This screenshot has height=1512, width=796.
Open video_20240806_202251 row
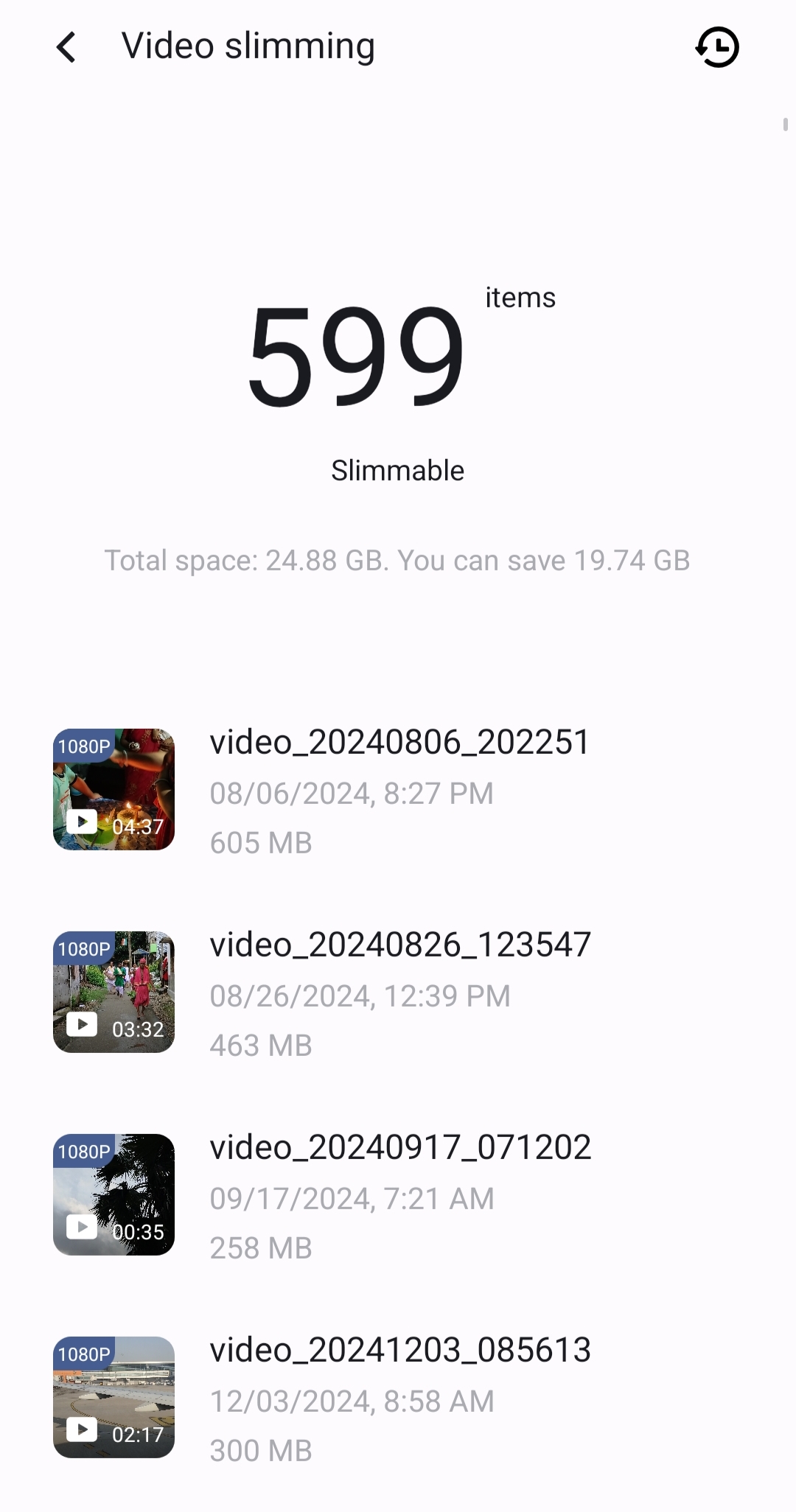[x=398, y=790]
